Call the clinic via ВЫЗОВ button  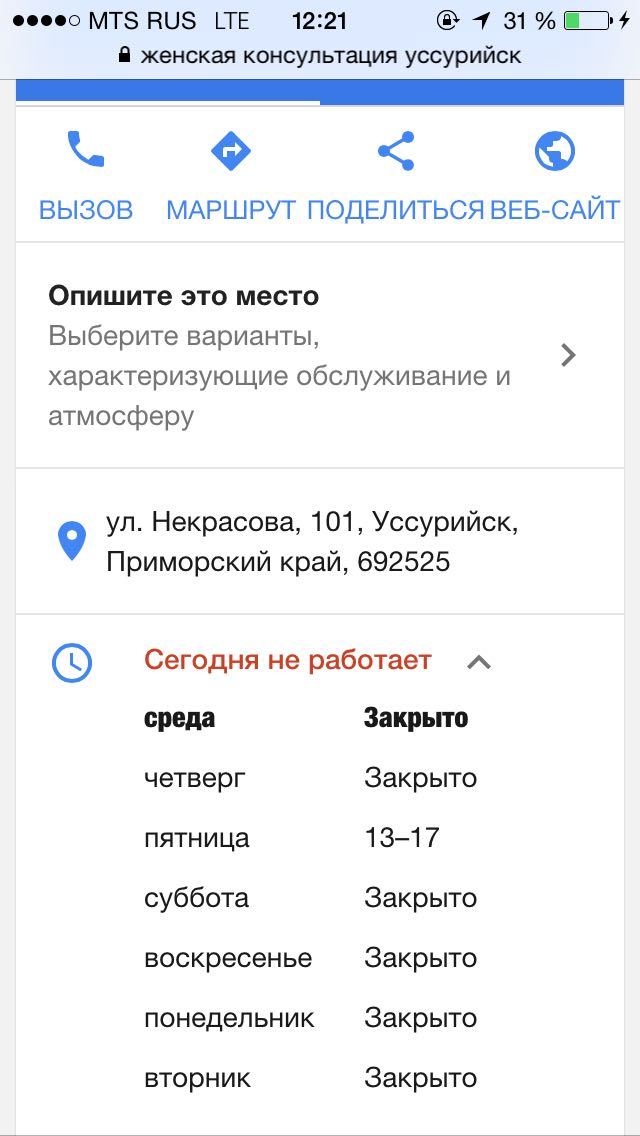click(x=85, y=175)
